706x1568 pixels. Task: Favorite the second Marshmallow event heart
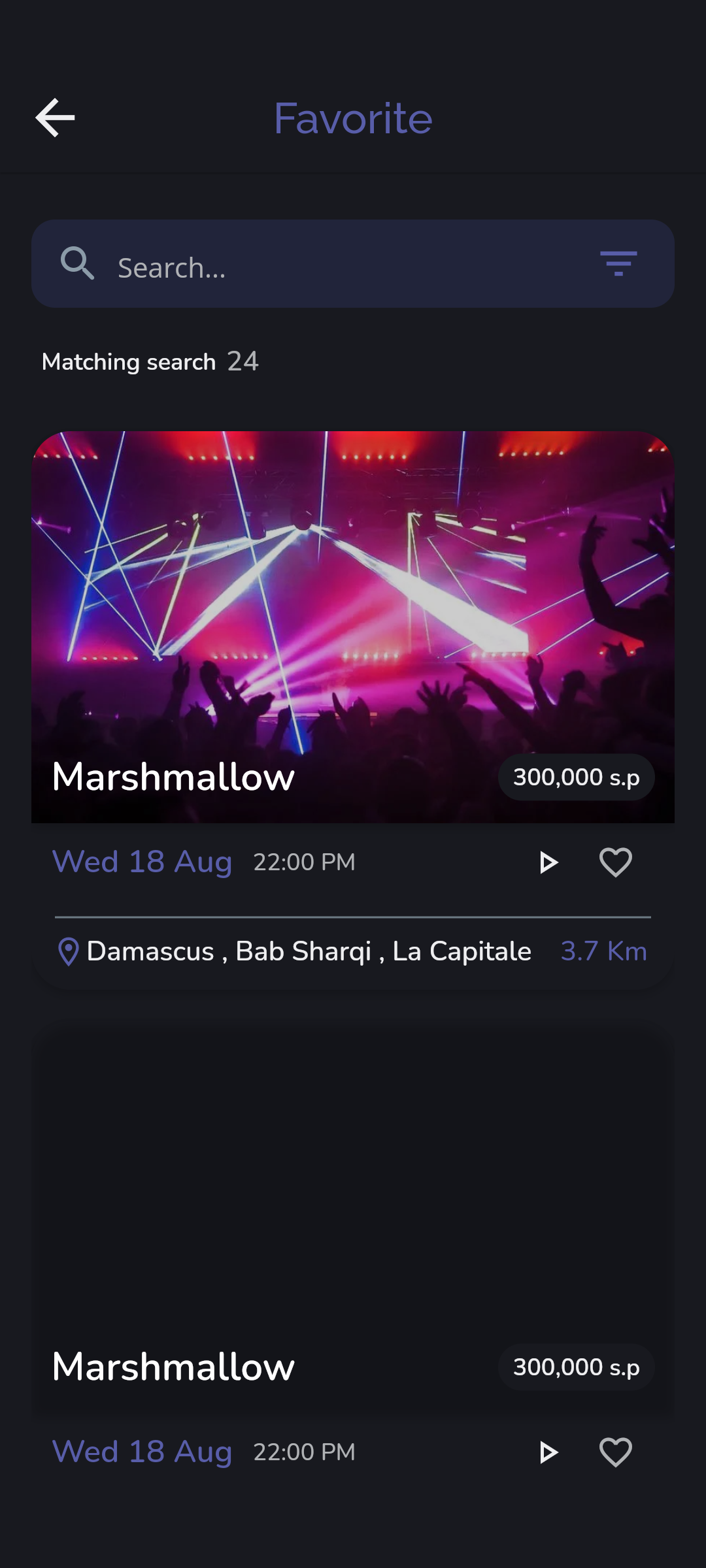[x=615, y=1452]
